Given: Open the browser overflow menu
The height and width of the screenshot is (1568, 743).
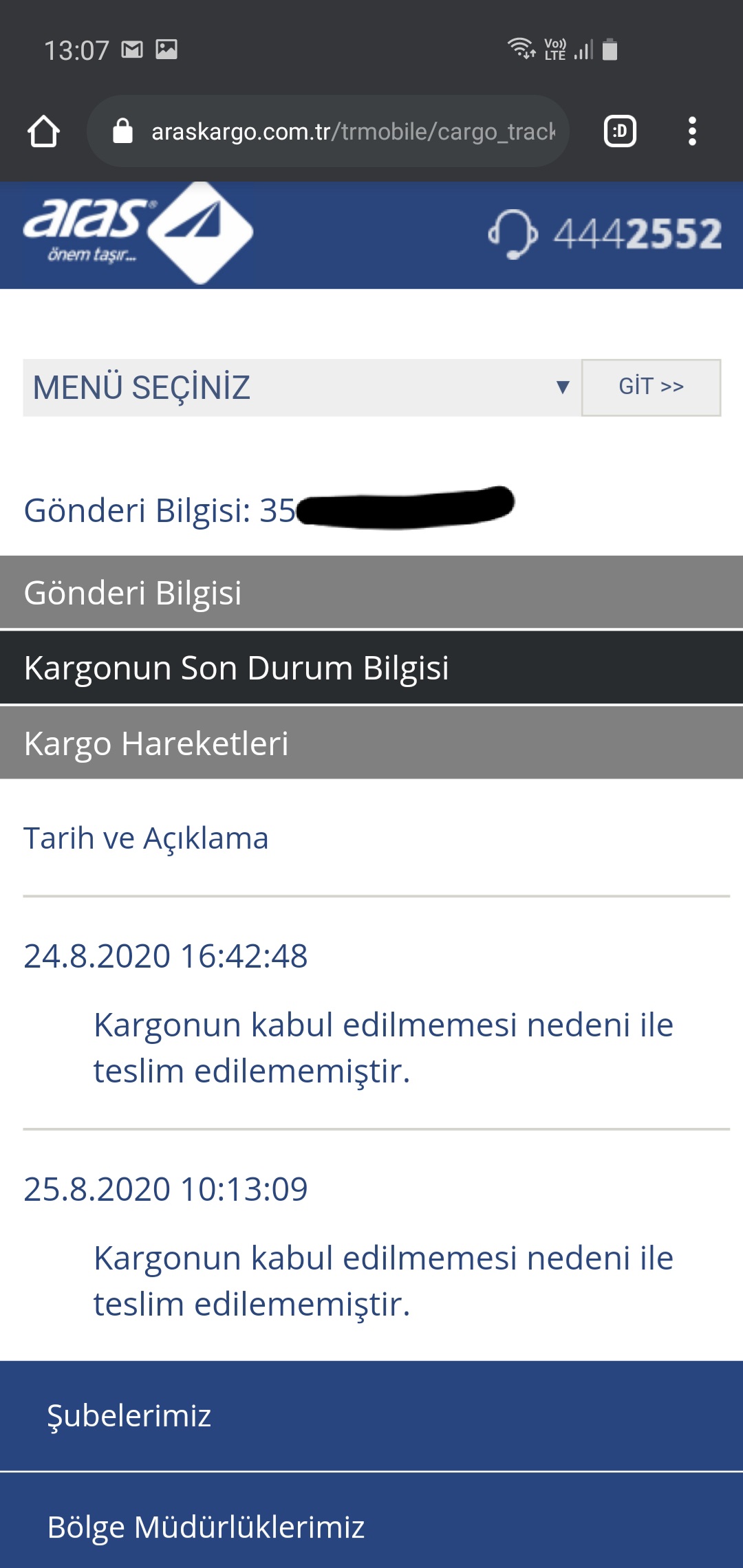Looking at the screenshot, I should [692, 131].
